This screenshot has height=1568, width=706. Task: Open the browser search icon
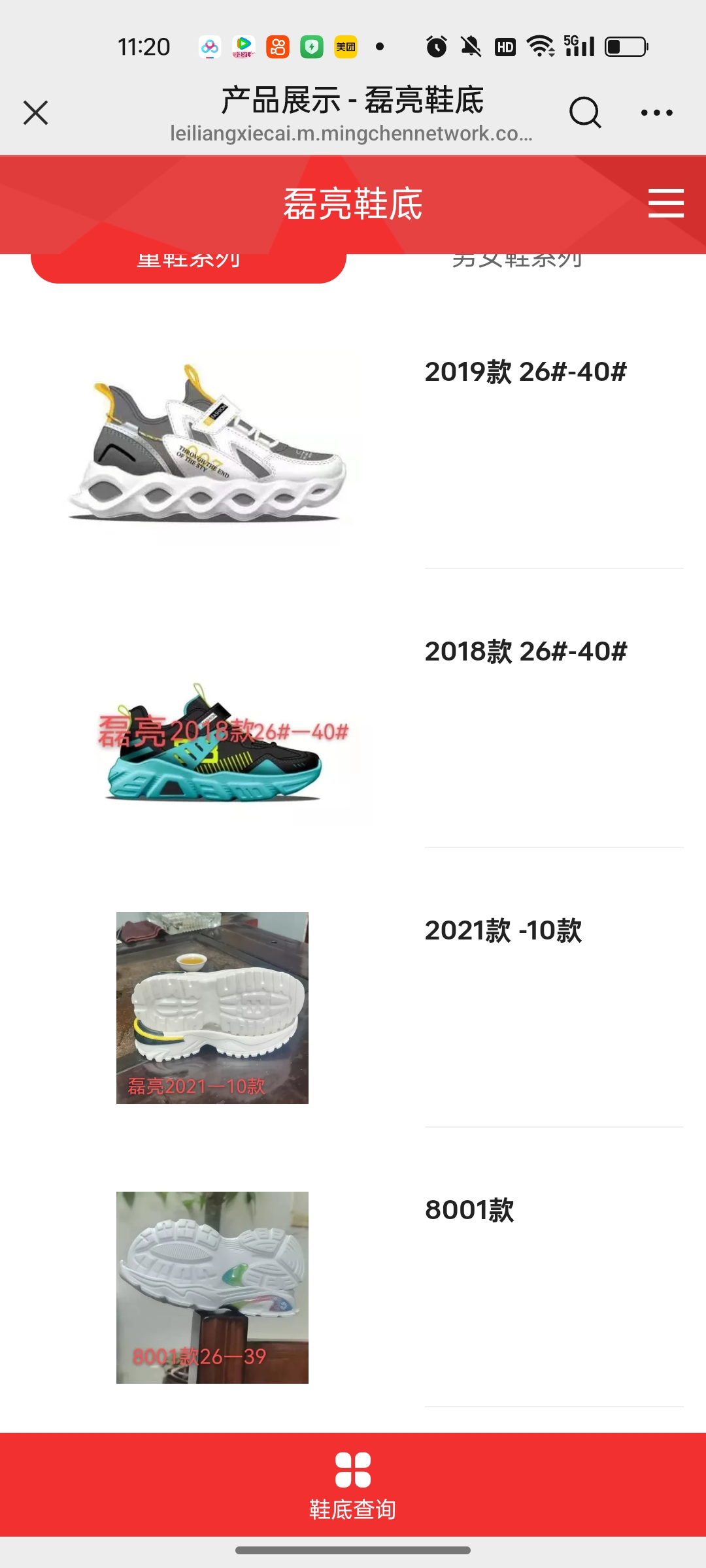coord(584,112)
